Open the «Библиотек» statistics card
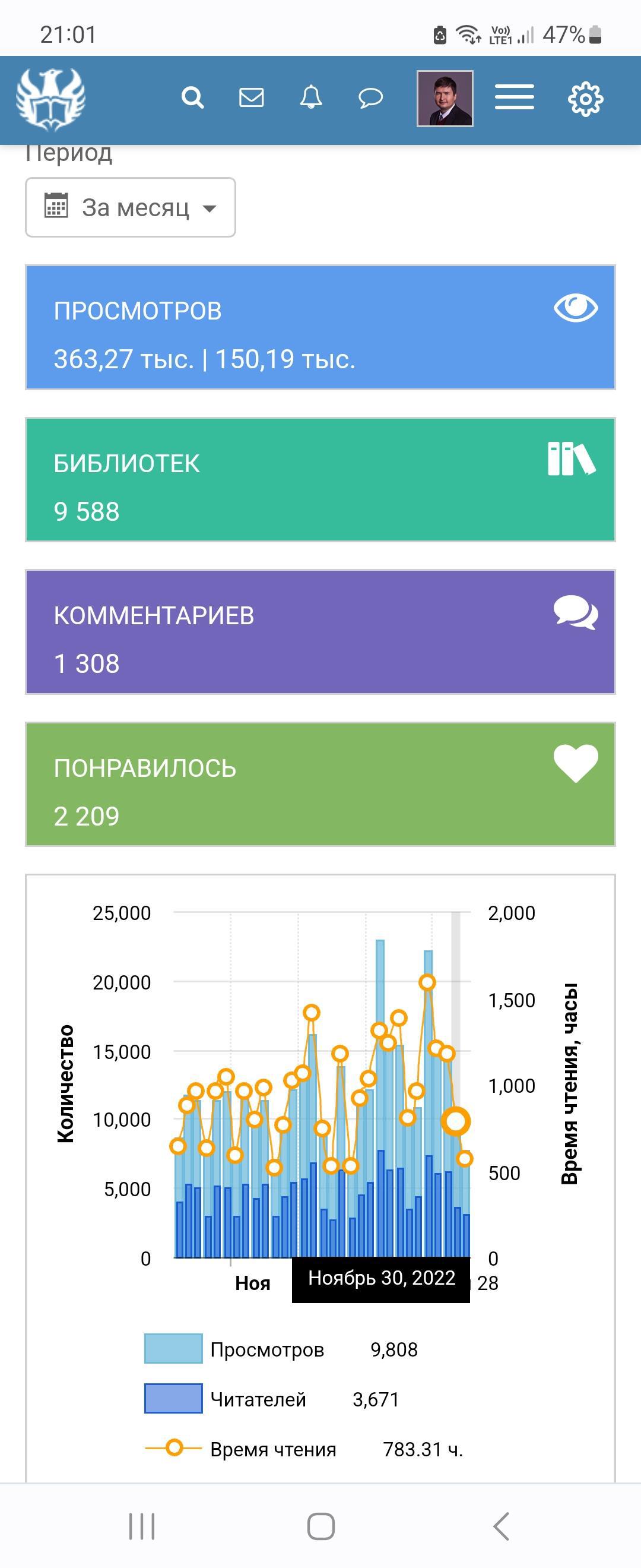The height and width of the screenshot is (1568, 641). coord(320,480)
